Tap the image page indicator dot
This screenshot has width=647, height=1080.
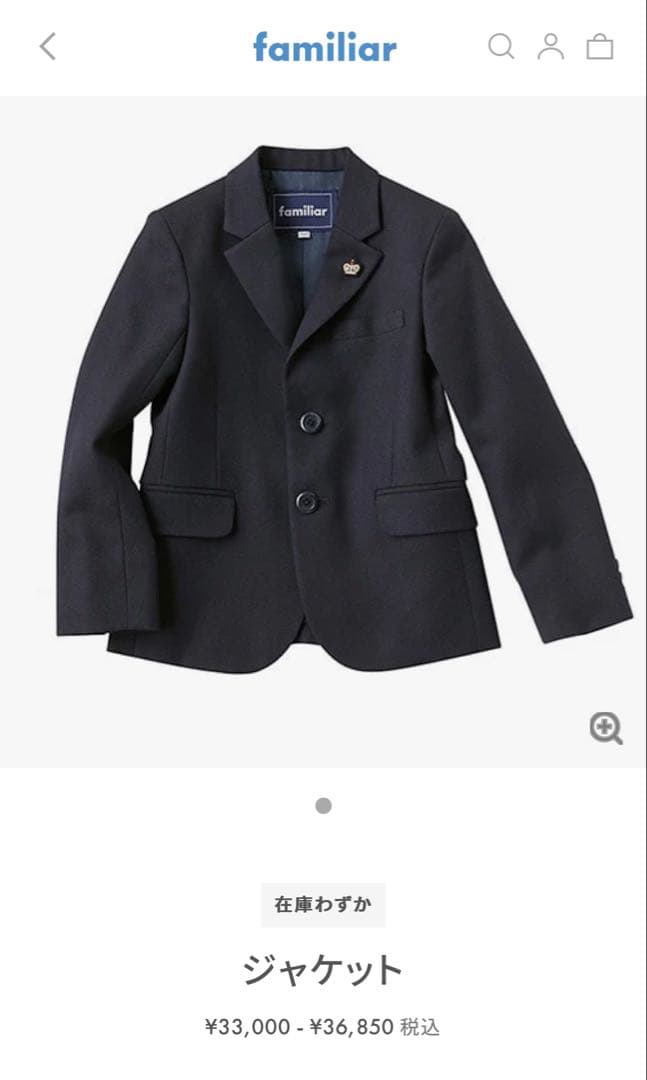[323, 806]
